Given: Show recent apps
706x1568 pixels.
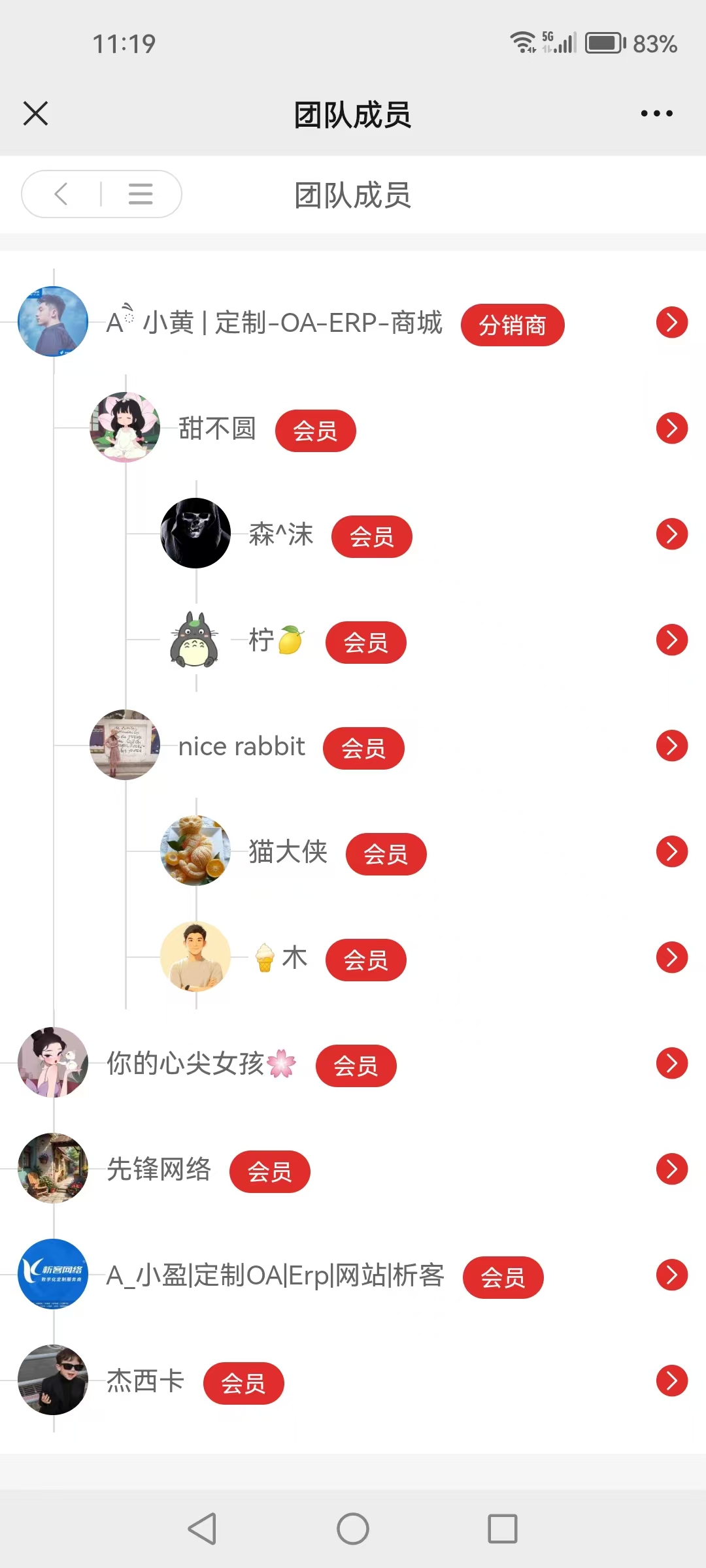Looking at the screenshot, I should coord(502,1529).
